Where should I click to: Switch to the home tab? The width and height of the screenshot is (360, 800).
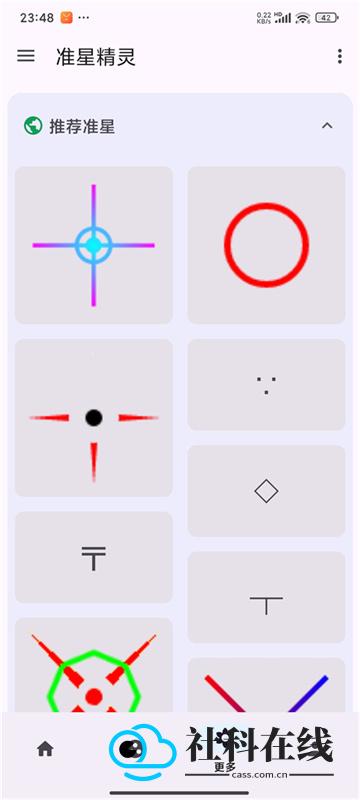click(45, 749)
